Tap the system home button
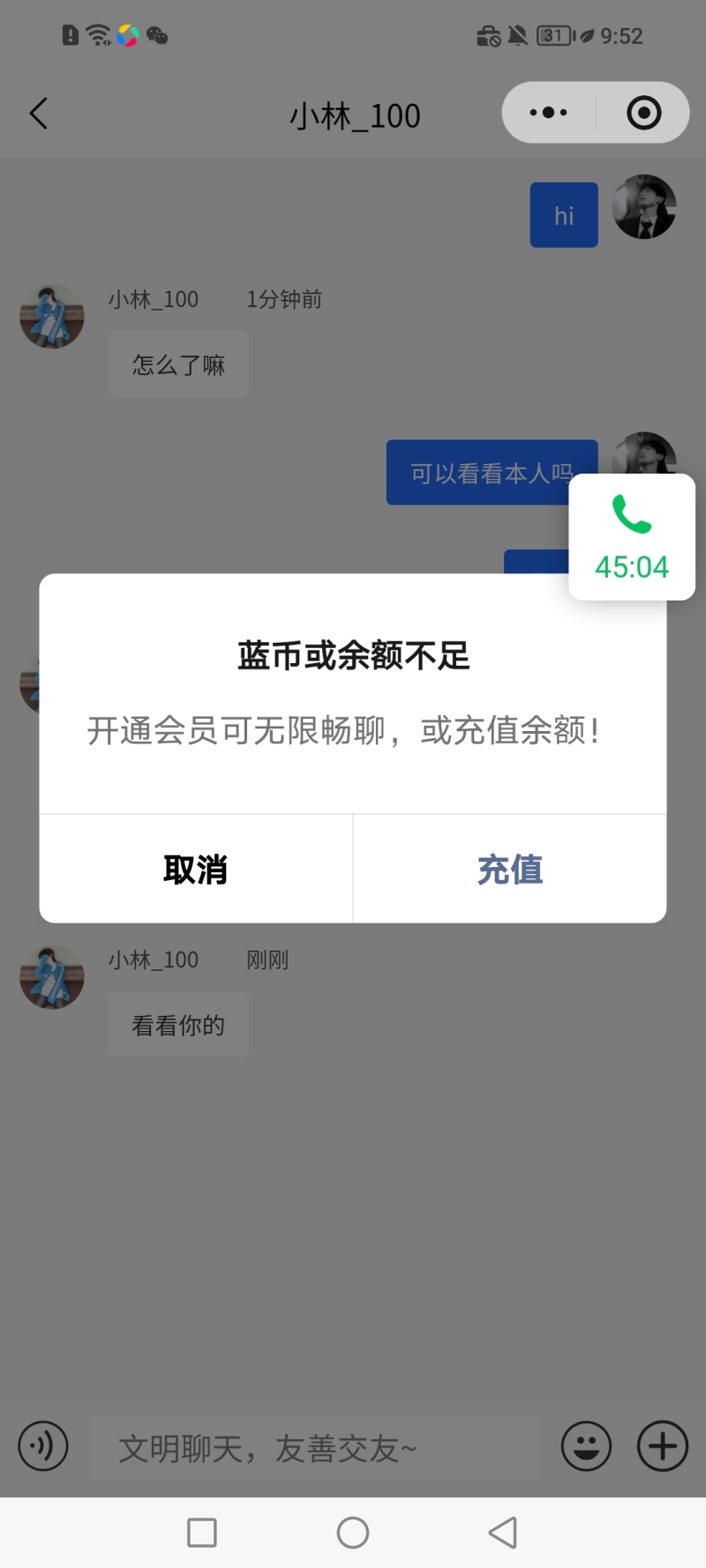706x1568 pixels. tap(353, 1533)
